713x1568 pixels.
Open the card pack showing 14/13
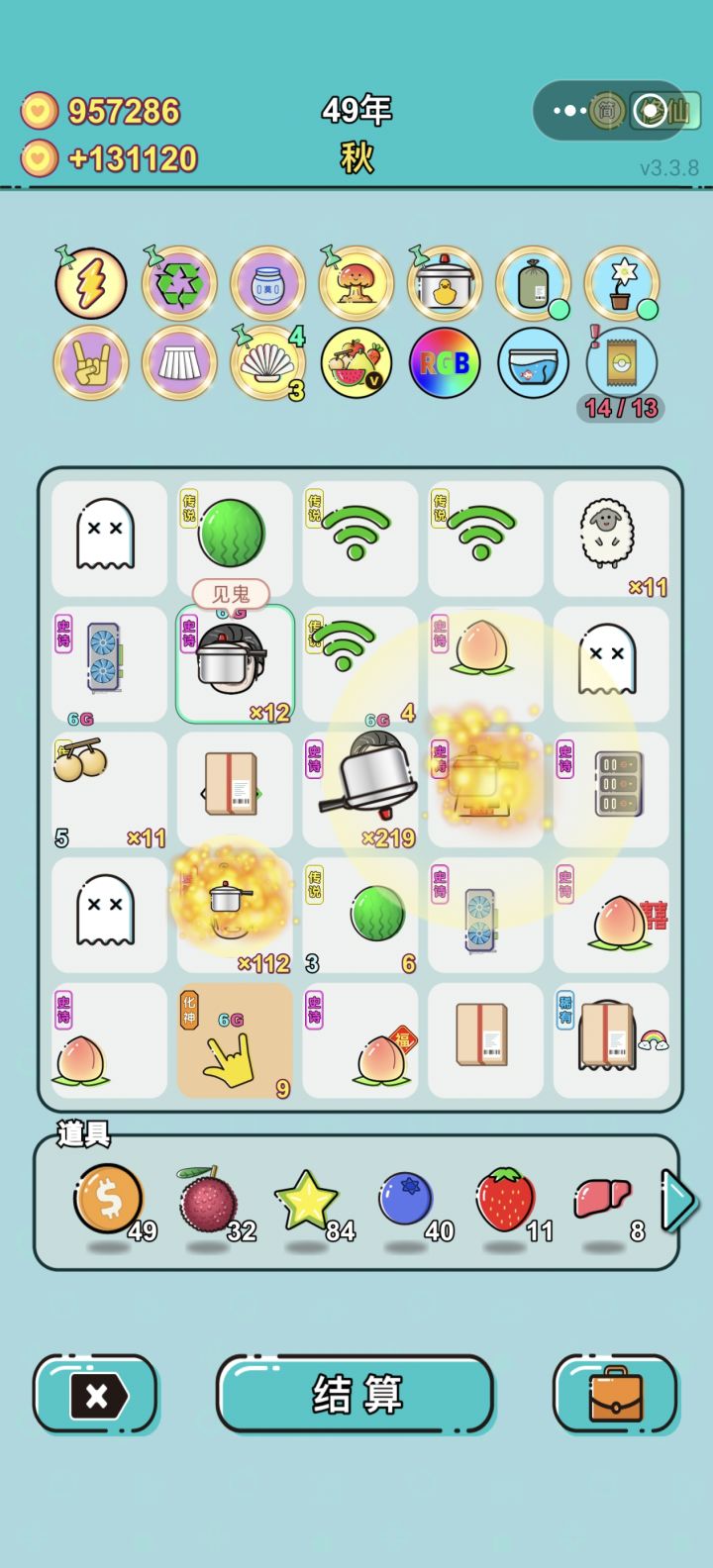623,363
